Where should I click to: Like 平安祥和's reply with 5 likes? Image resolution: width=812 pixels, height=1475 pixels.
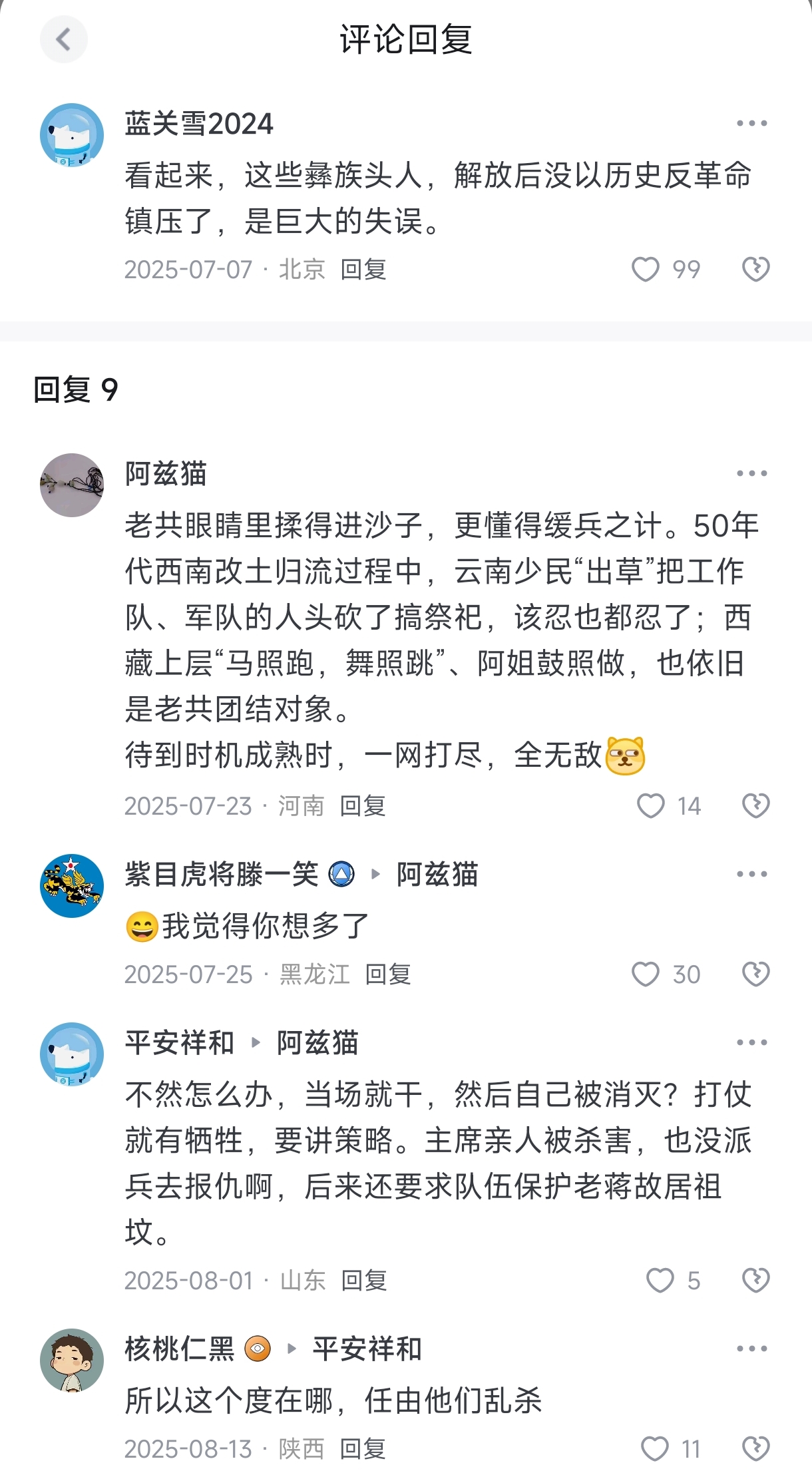tap(660, 1280)
